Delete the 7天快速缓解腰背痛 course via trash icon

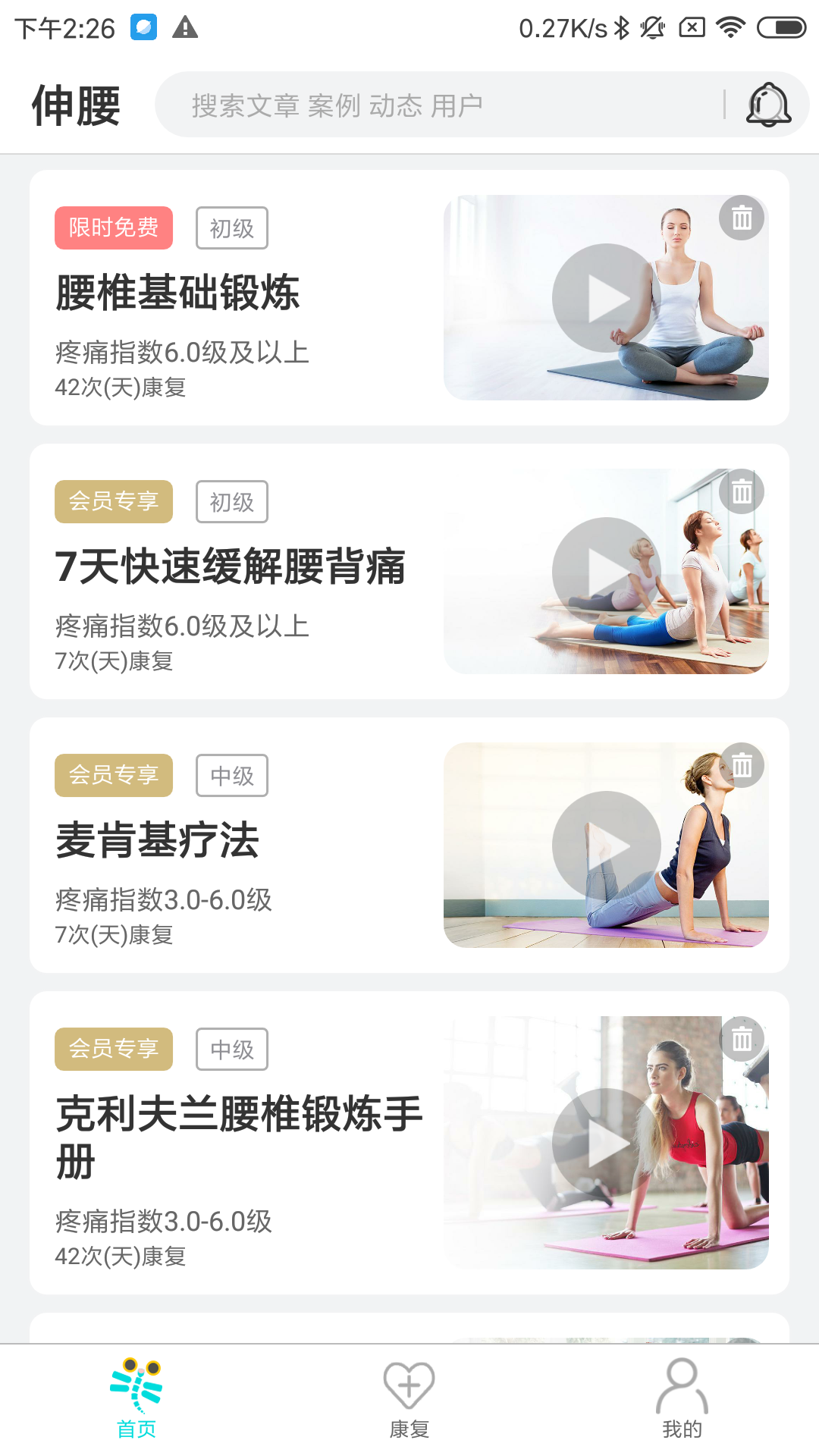click(741, 491)
